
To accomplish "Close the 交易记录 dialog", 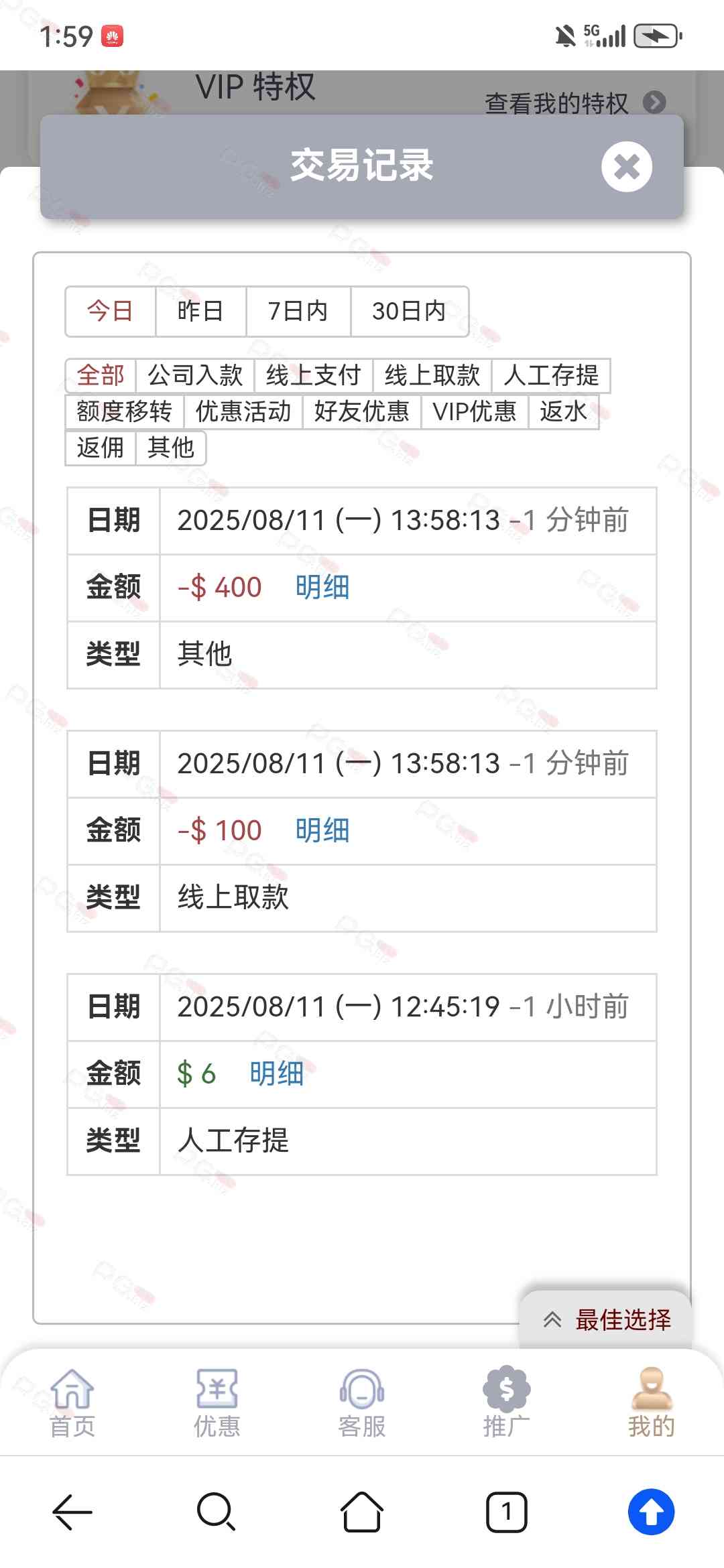I will [626, 167].
